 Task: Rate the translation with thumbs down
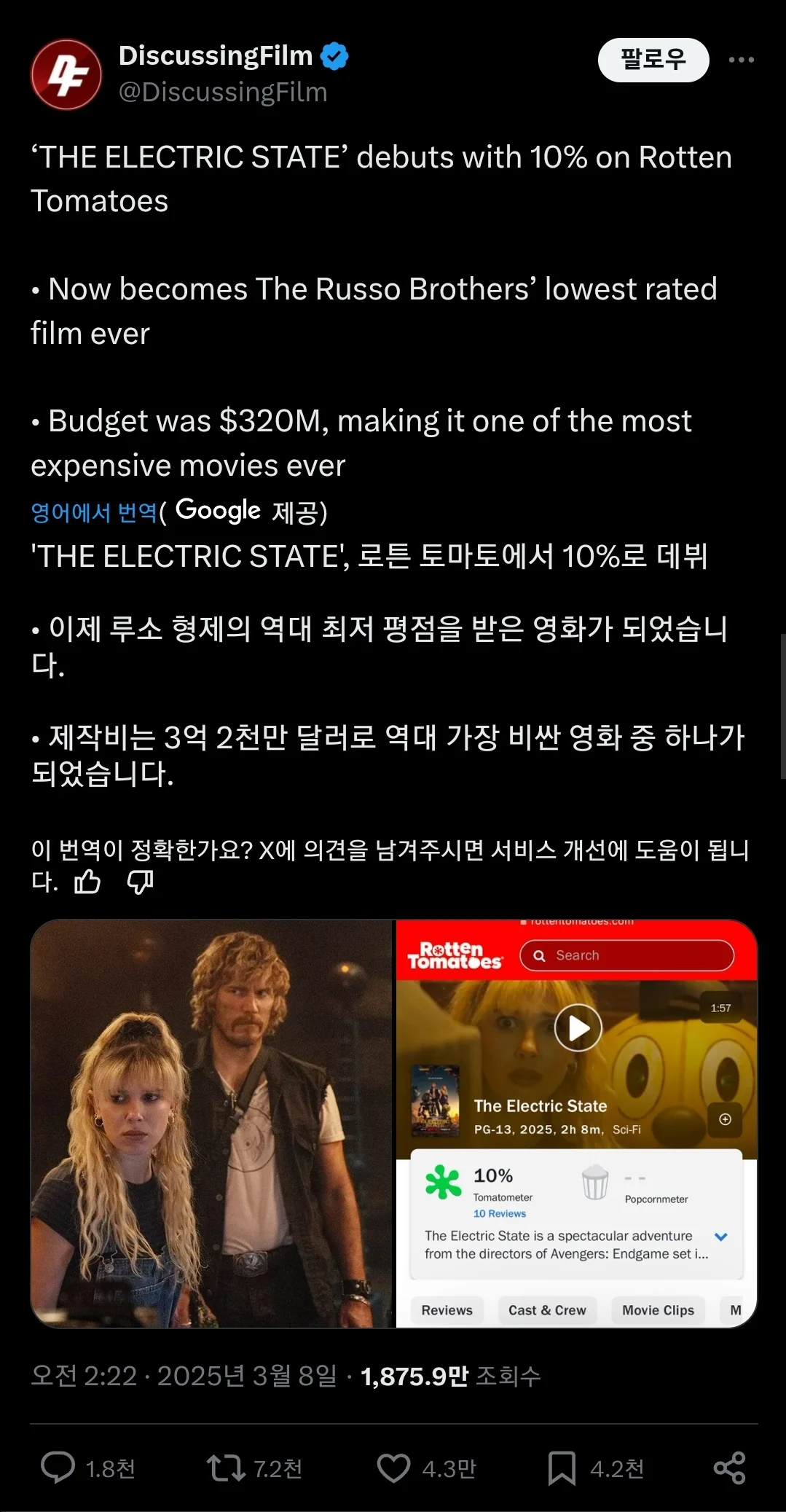140,882
